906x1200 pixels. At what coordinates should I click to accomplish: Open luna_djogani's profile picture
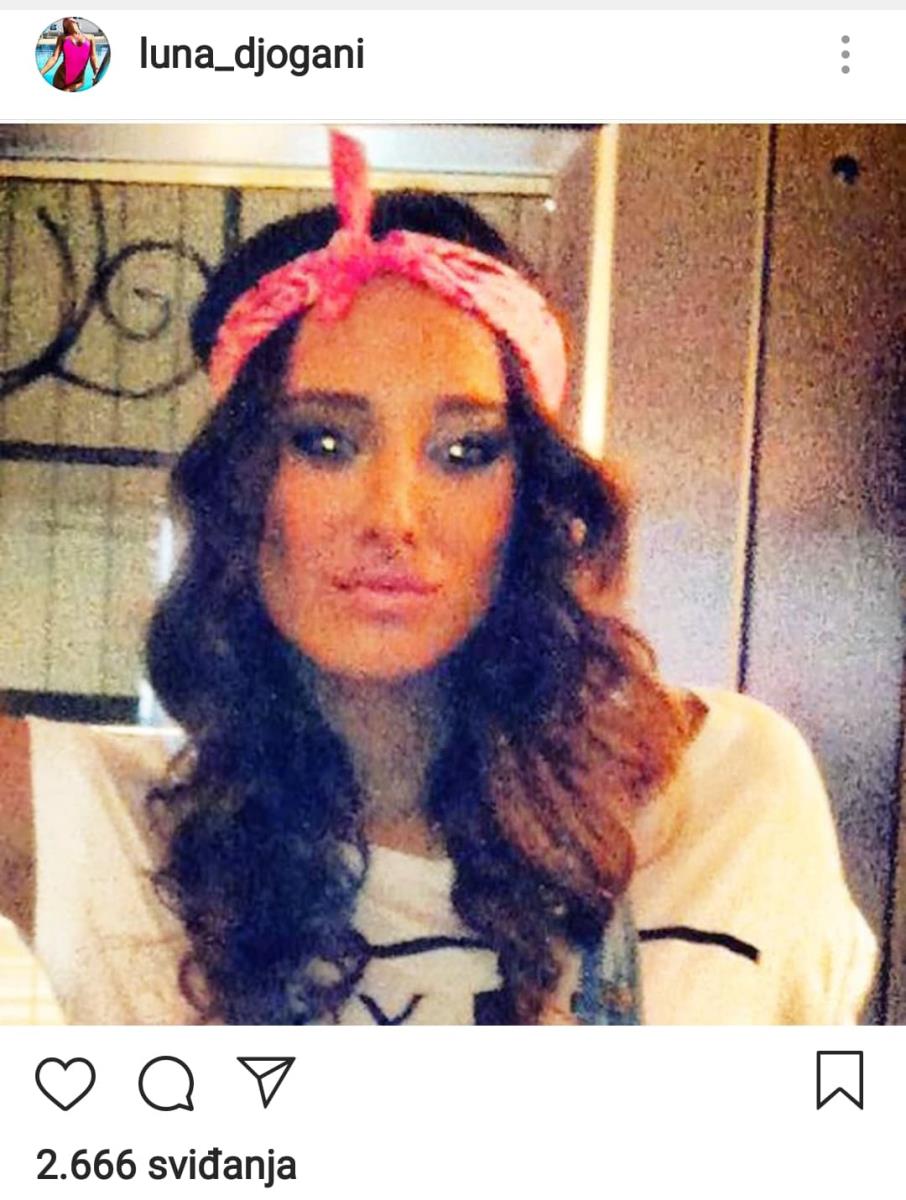click(x=72, y=55)
